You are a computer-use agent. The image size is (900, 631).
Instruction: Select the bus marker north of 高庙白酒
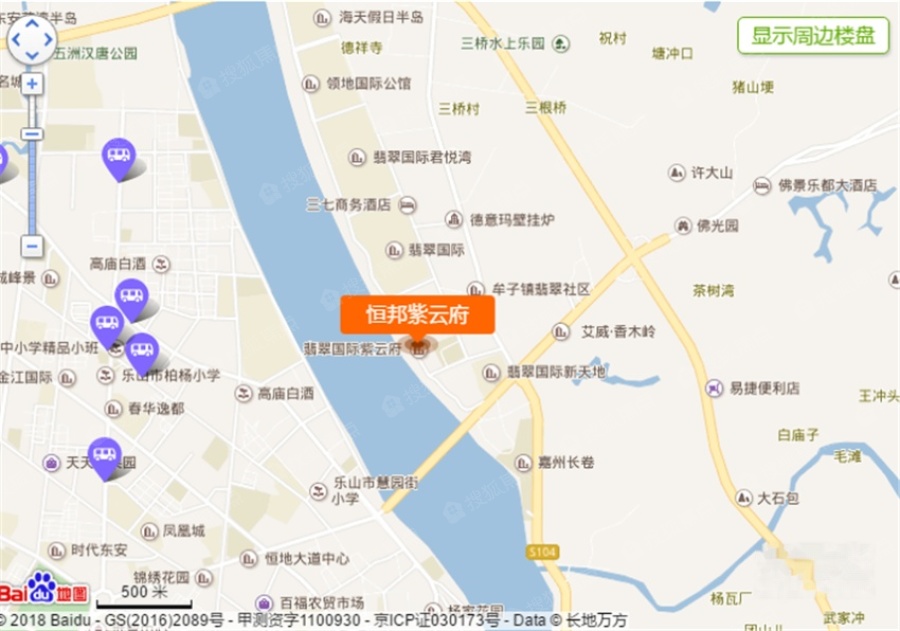coord(119,155)
